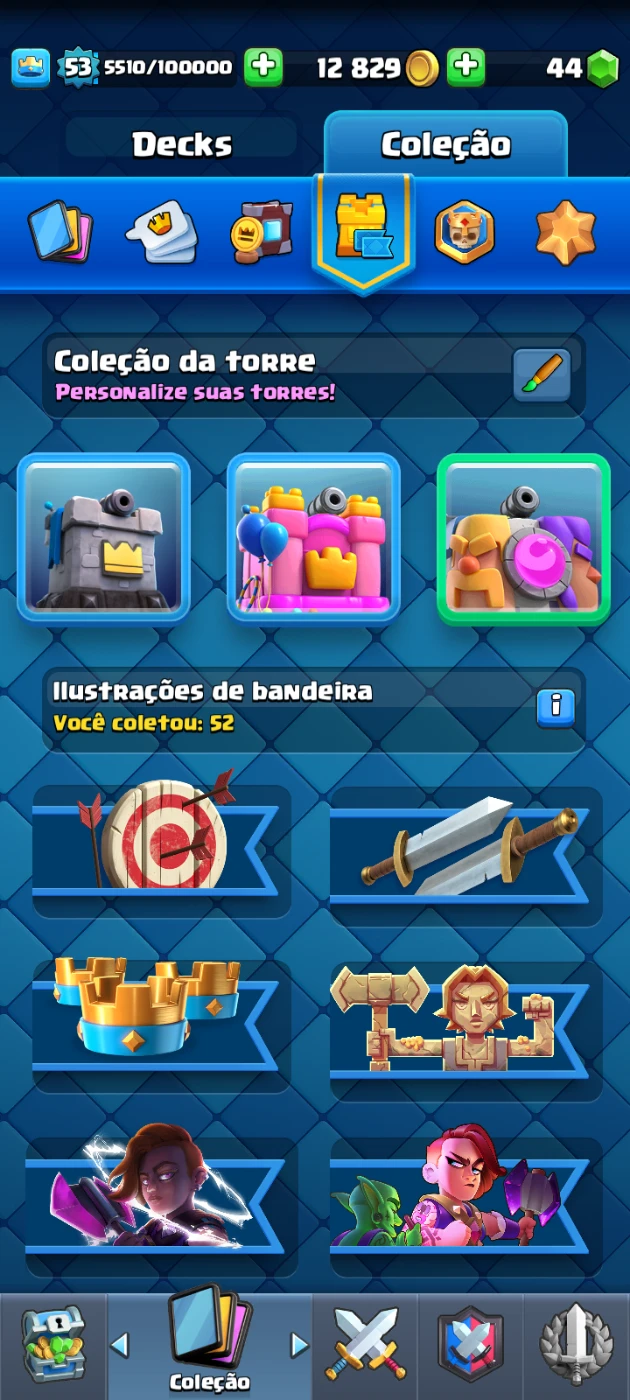Viewport: 630px width, 1400px height.
Task: Pick the three golden crowns banner illustration
Action: (x=160, y=1015)
